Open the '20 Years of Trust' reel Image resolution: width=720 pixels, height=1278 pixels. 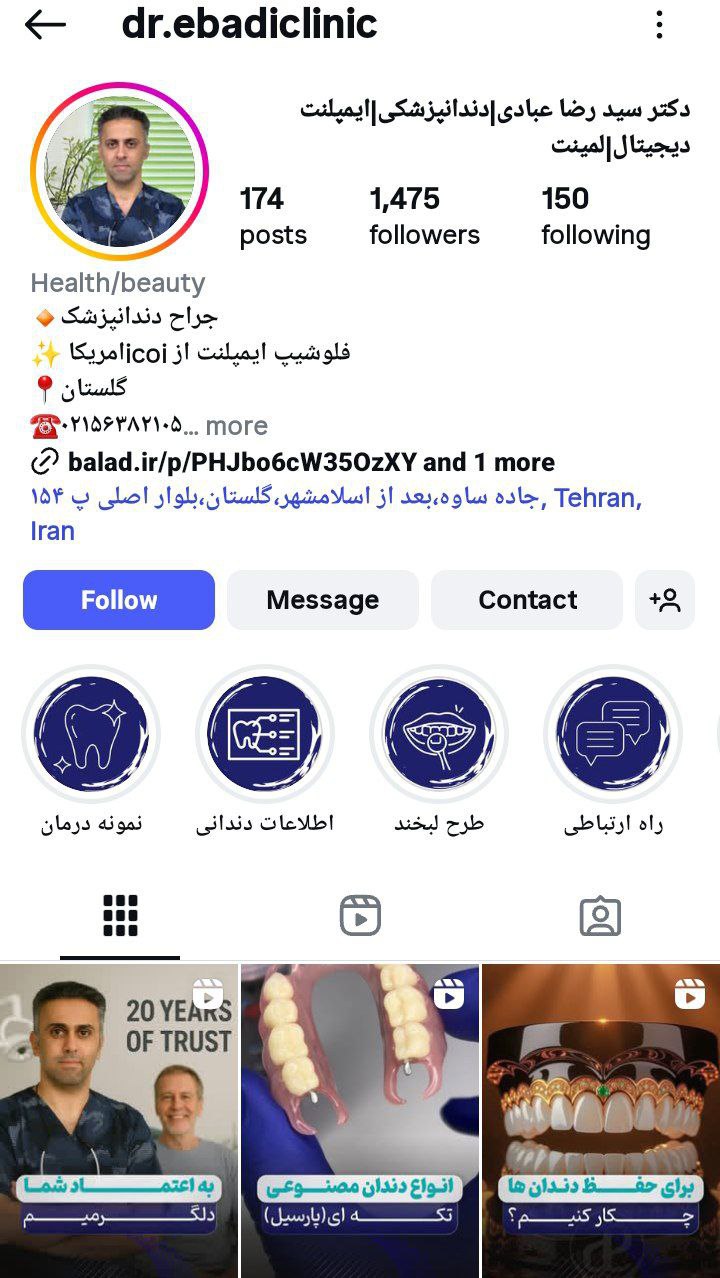click(x=119, y=1120)
